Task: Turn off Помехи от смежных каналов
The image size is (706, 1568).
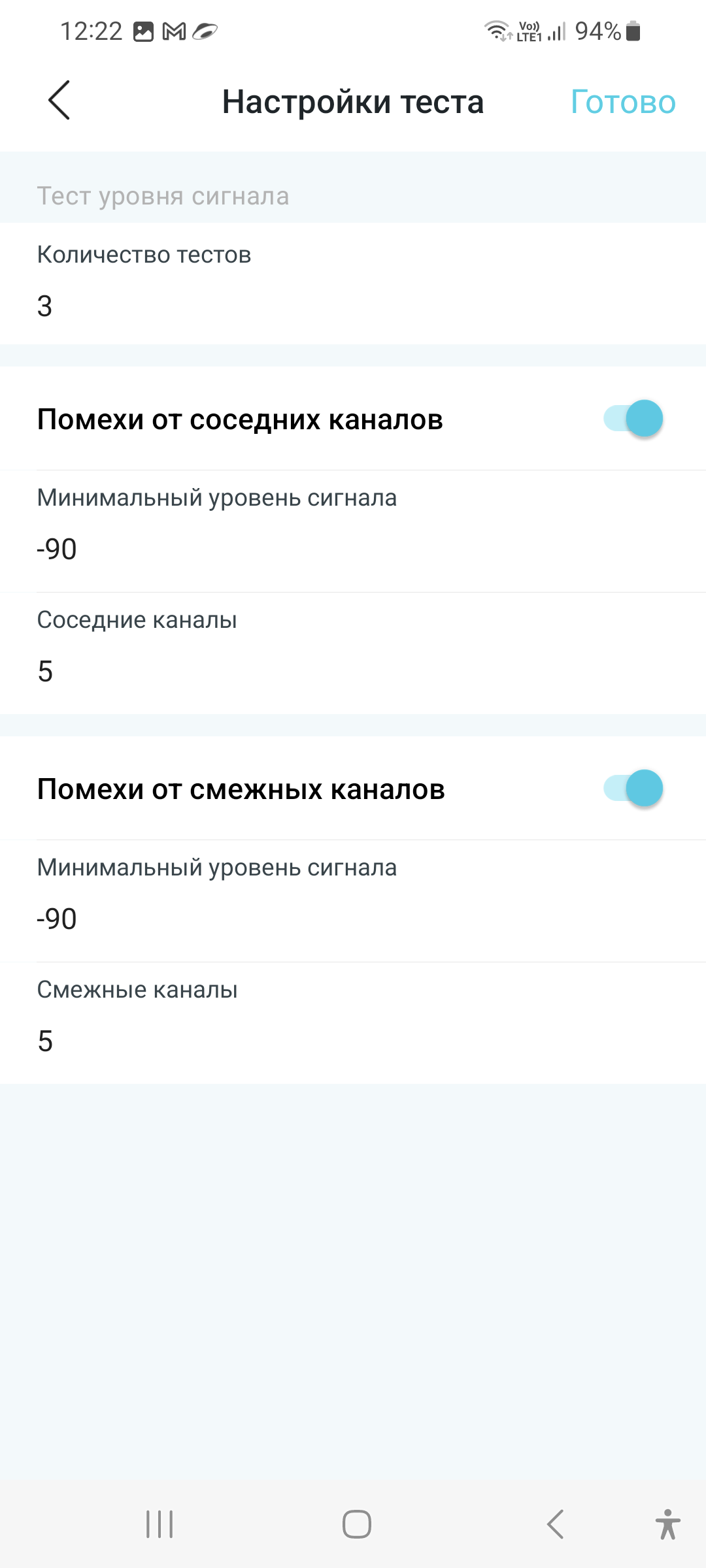Action: pyautogui.click(x=633, y=788)
